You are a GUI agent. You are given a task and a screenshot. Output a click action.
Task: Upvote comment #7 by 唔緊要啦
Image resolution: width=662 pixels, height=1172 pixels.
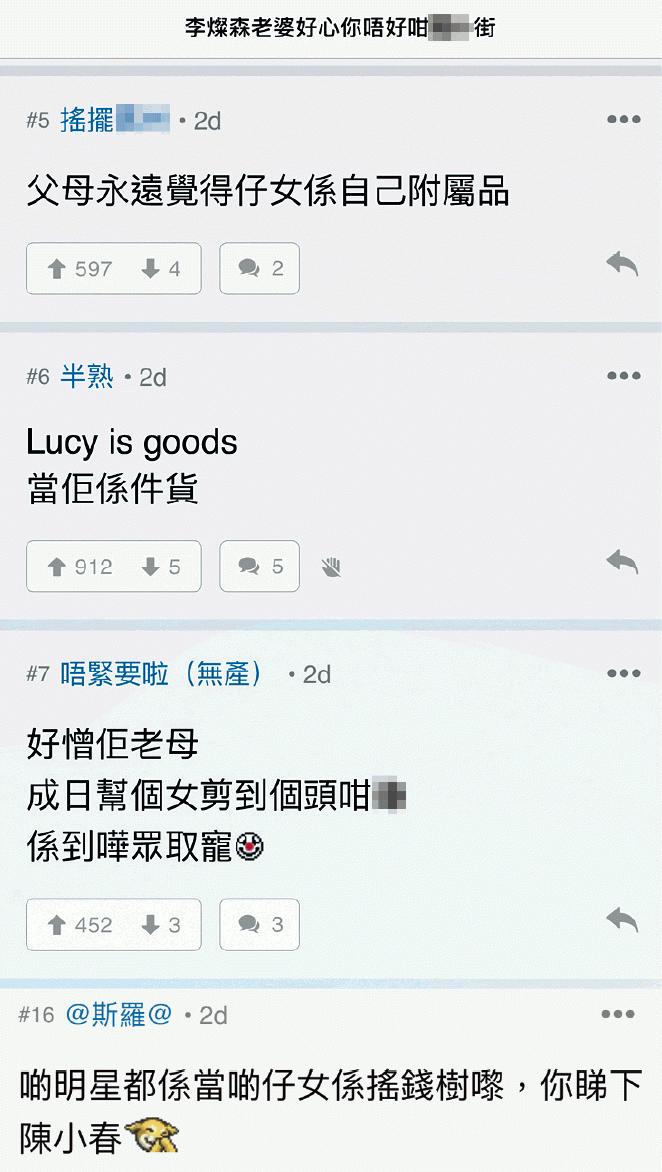[80, 925]
